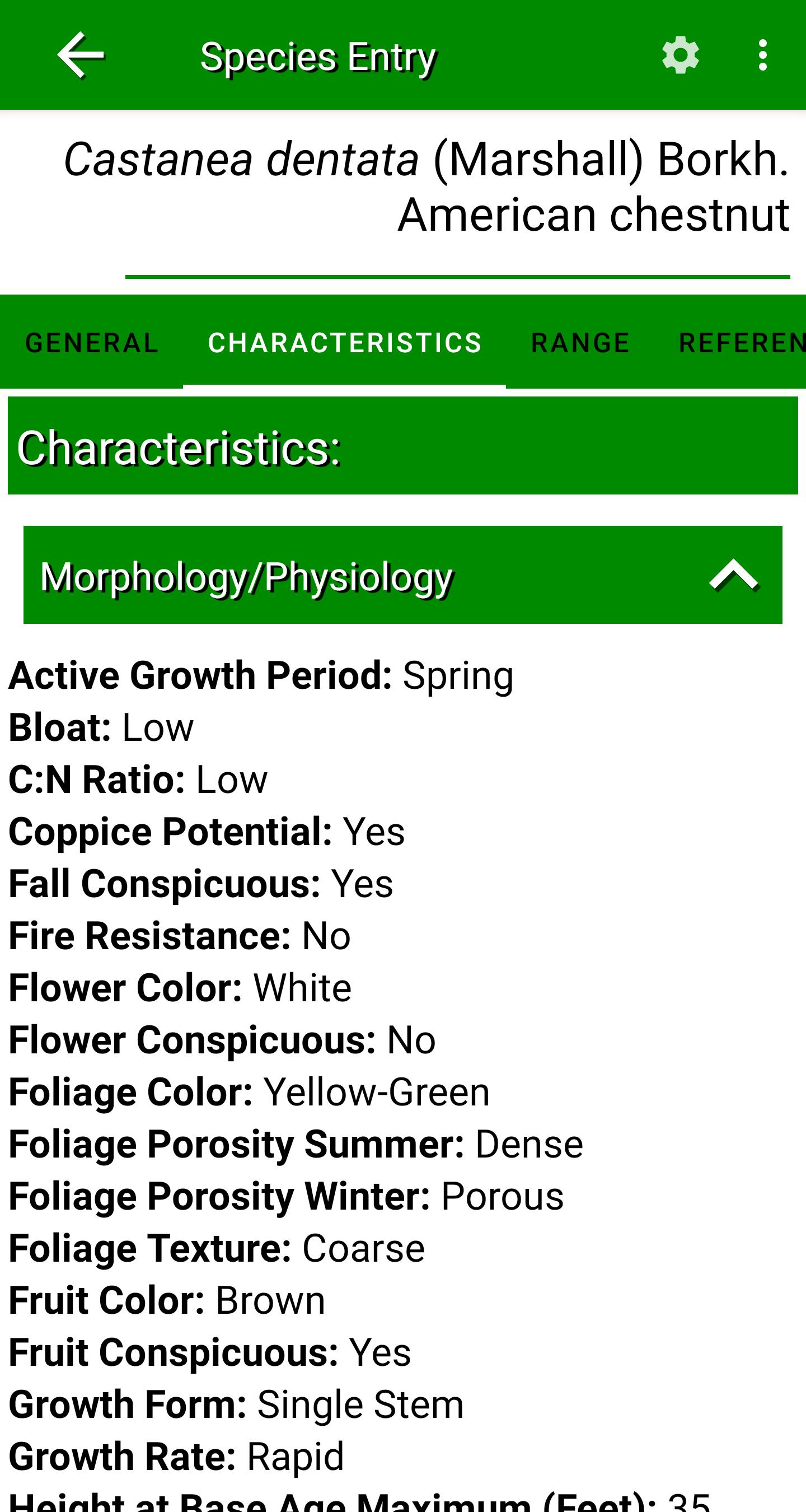The width and height of the screenshot is (806, 1512).
Task: Click the Foliage Color: Yellow-Green value
Action: click(249, 1092)
